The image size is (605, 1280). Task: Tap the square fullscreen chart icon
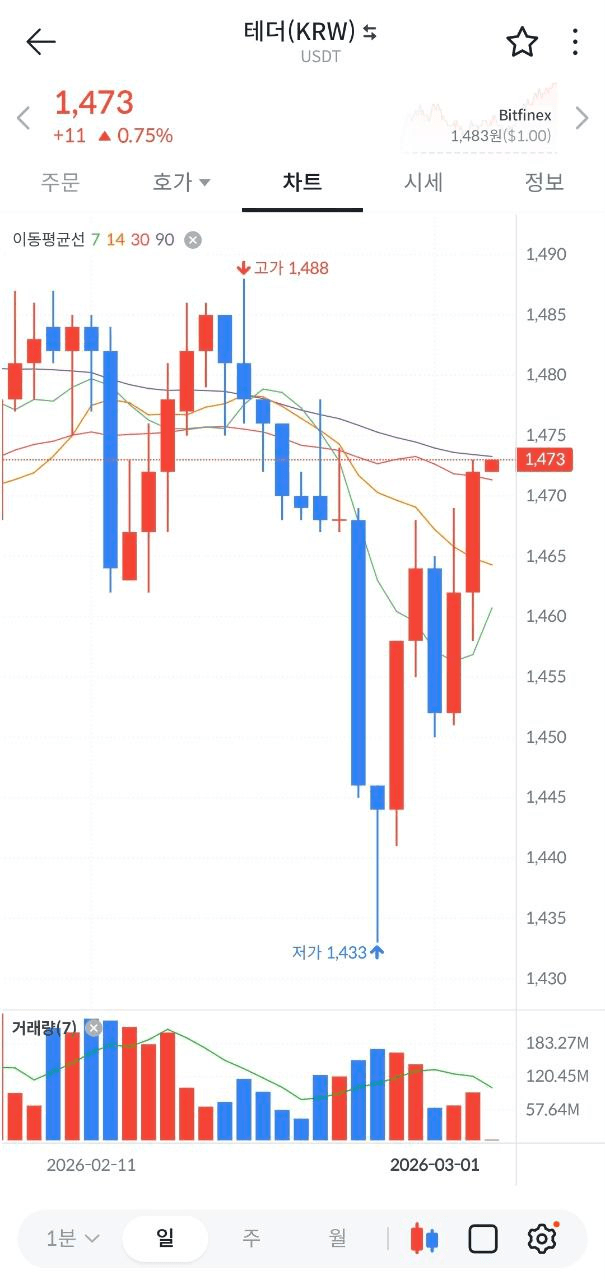483,1239
